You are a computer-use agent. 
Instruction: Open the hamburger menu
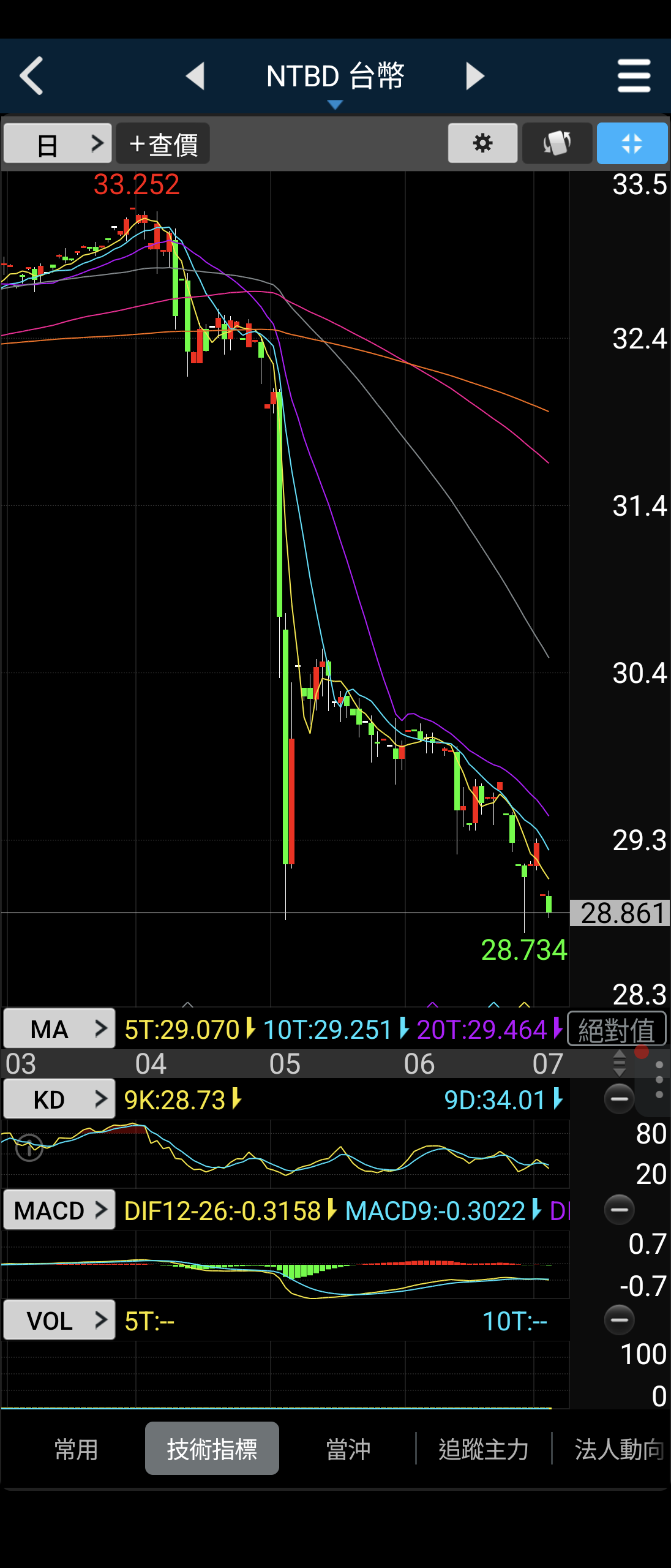(x=634, y=76)
